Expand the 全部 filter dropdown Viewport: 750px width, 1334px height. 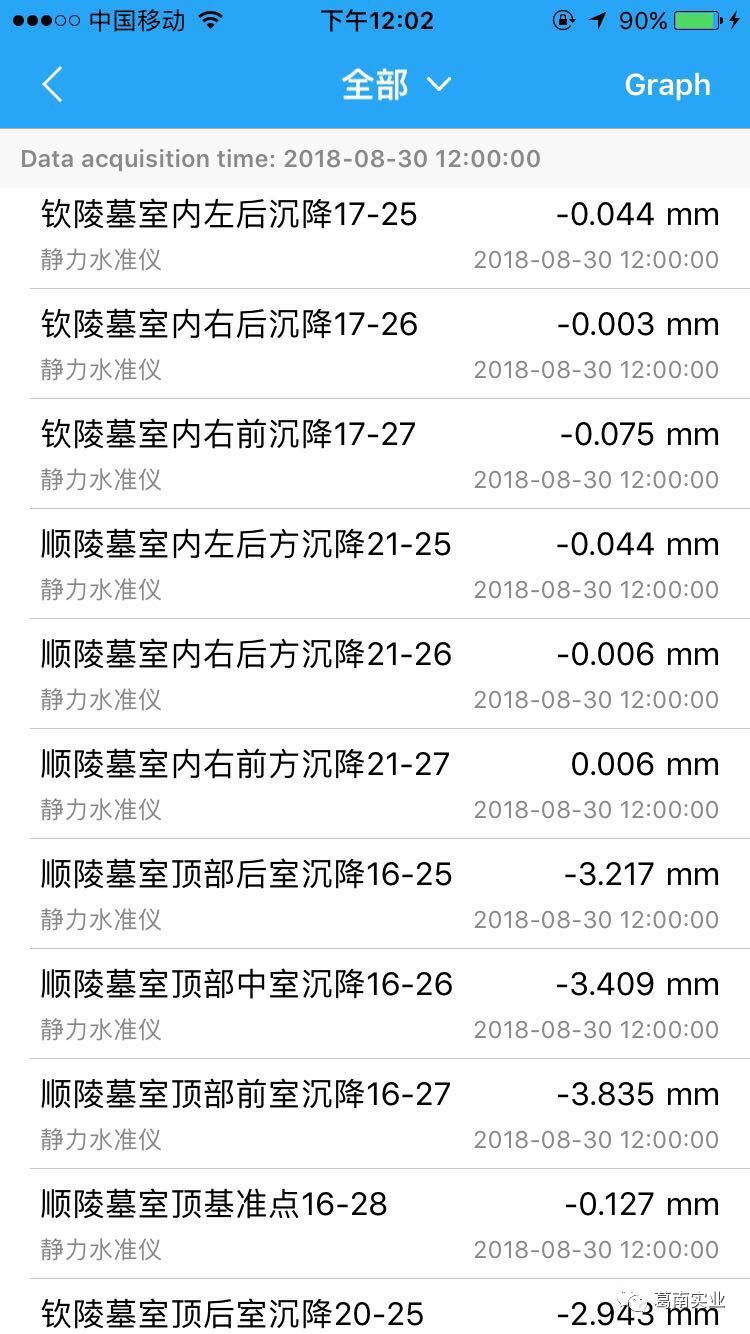[x=395, y=86]
